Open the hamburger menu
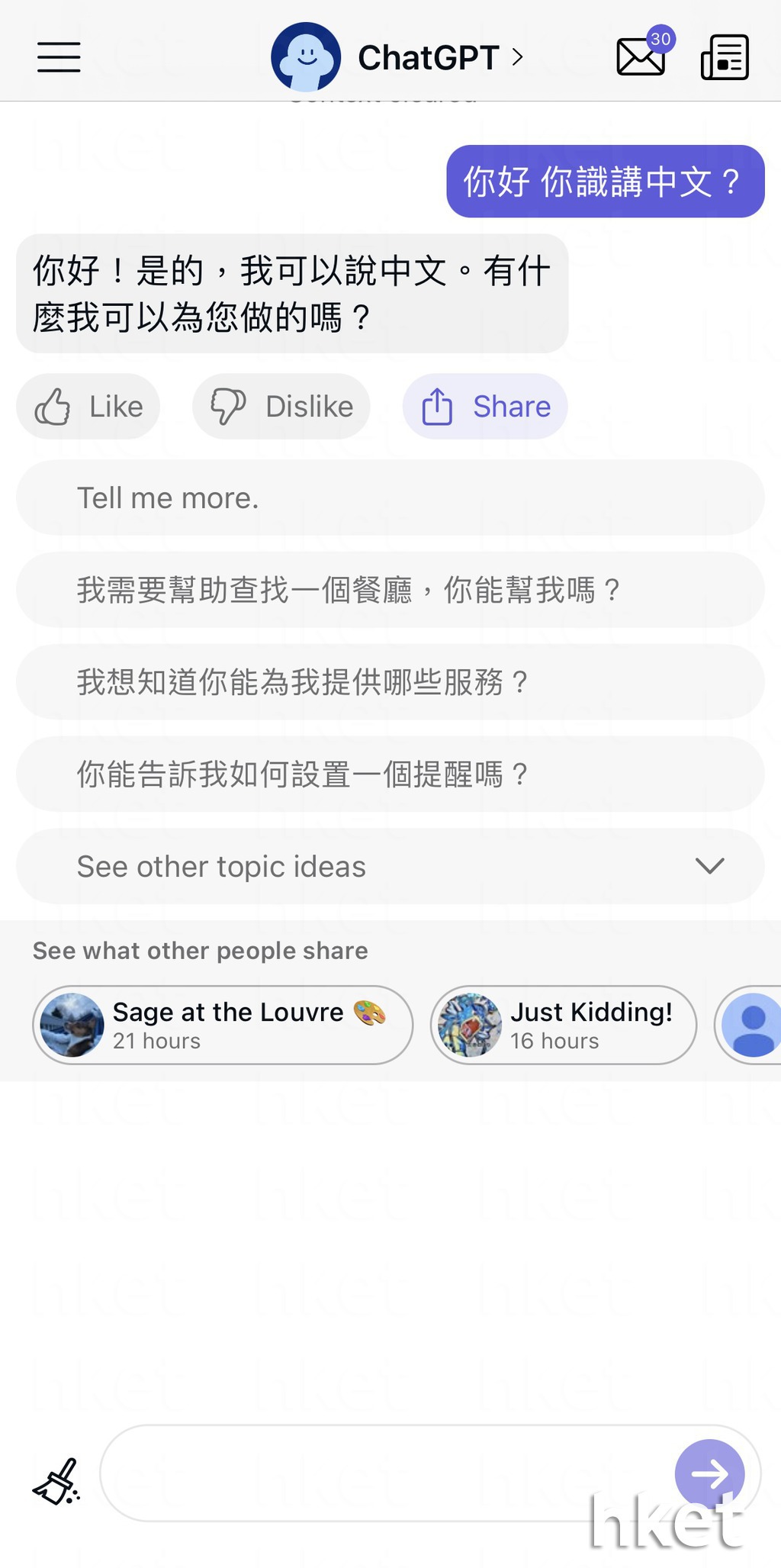781x1568 pixels. [x=59, y=58]
